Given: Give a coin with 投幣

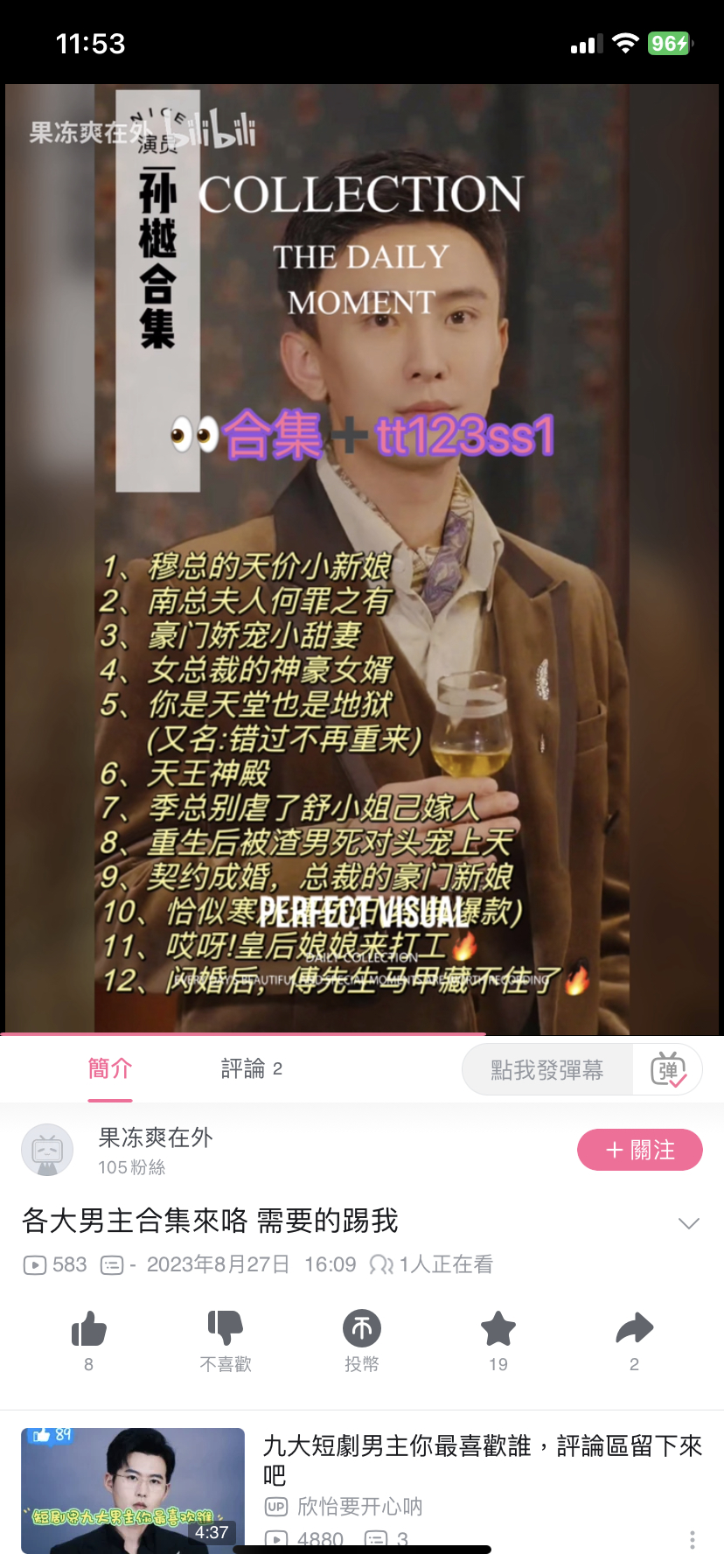Looking at the screenshot, I should (361, 1329).
